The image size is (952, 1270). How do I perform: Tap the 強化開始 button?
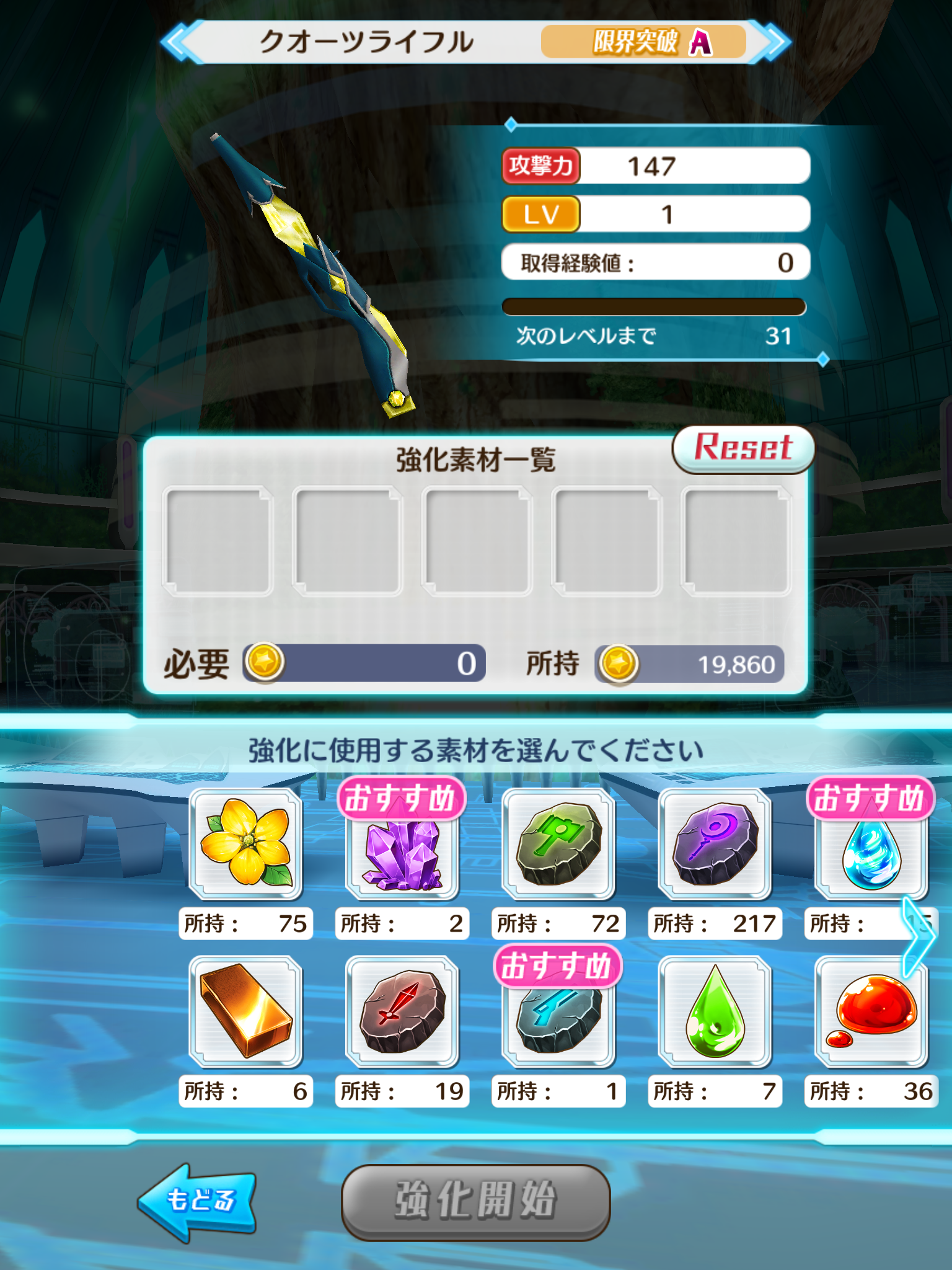coord(475,1202)
